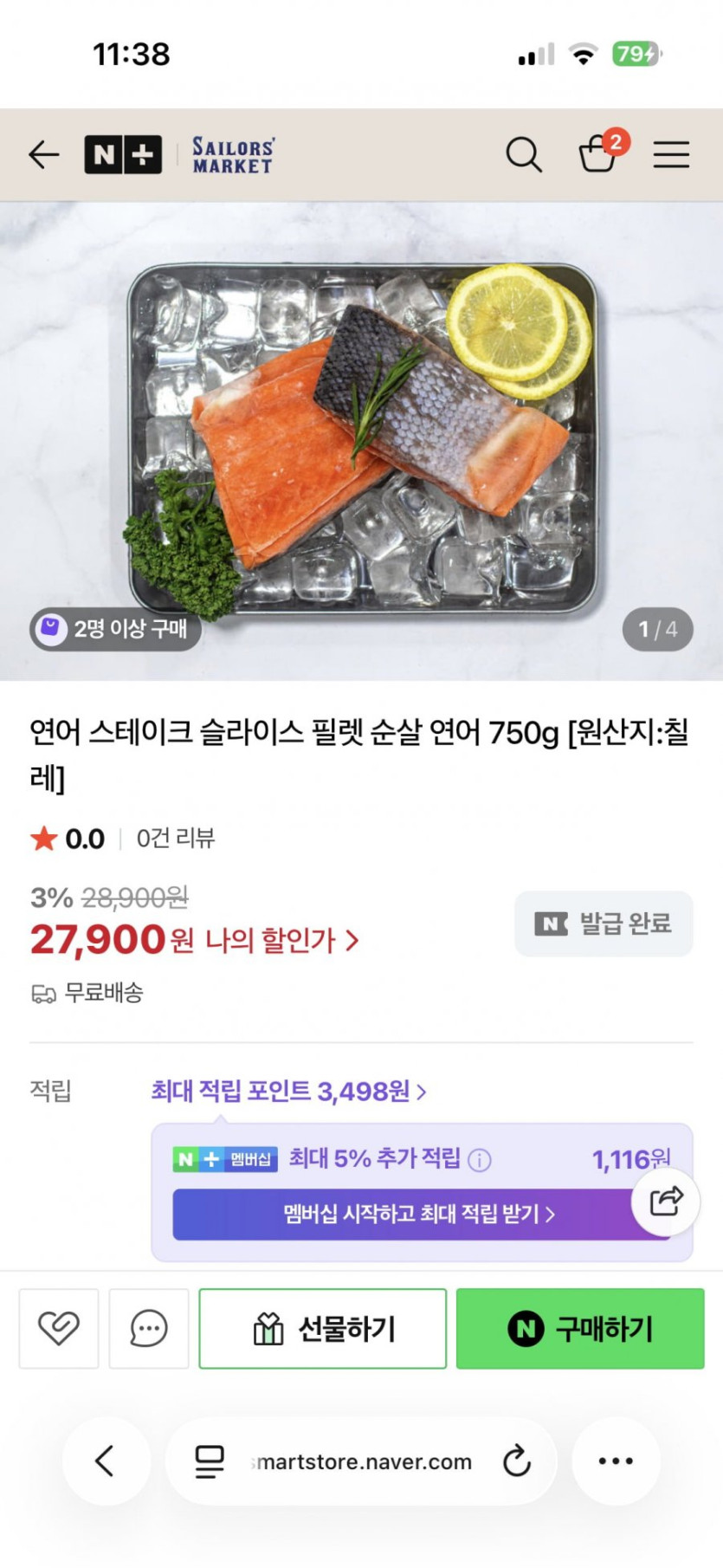Tap the 발급 완료 coupon button
The width and height of the screenshot is (723, 1568).
[x=604, y=923]
